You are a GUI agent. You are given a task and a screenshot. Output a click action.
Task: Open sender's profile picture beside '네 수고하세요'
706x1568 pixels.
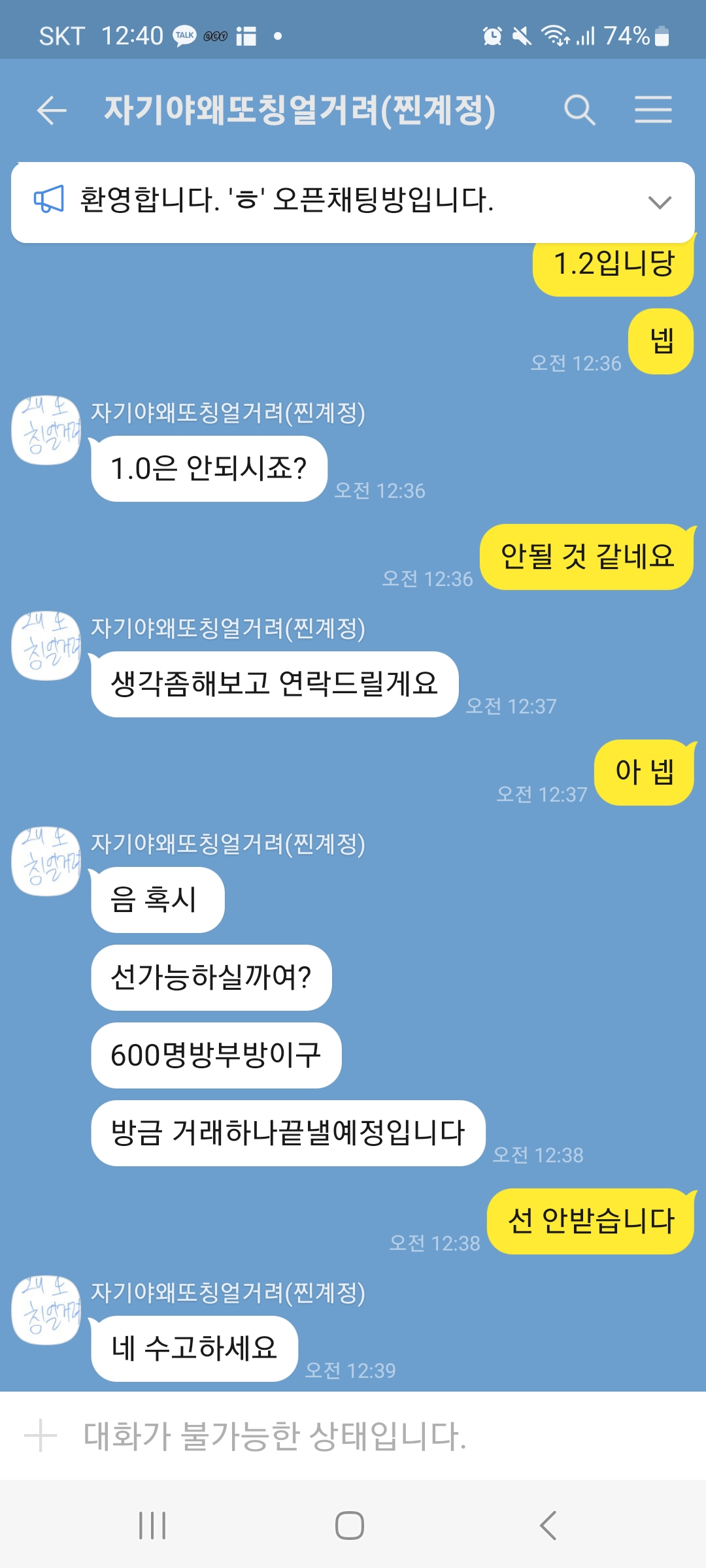pos(46,1310)
